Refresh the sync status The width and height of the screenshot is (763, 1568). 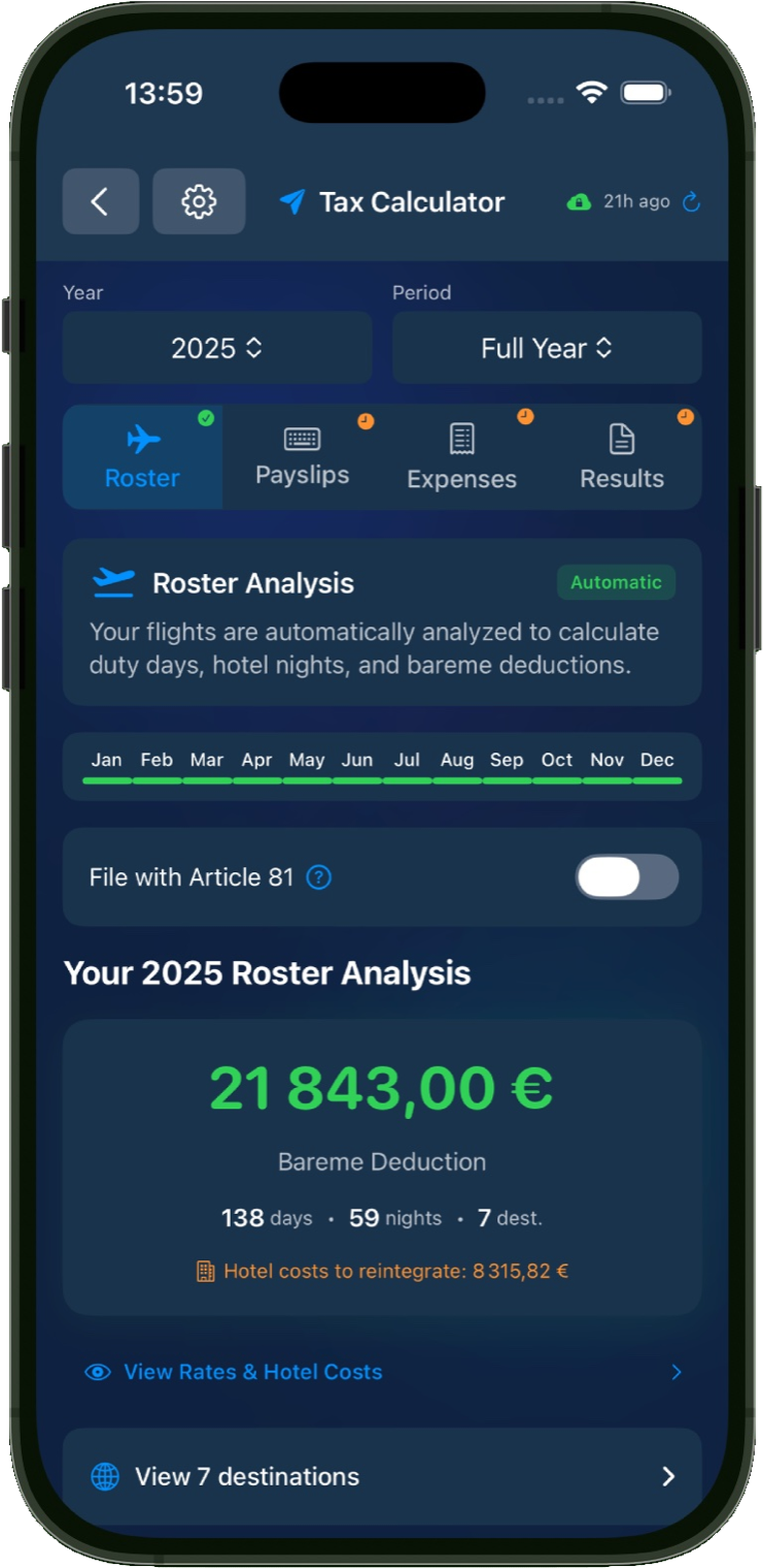tap(691, 202)
